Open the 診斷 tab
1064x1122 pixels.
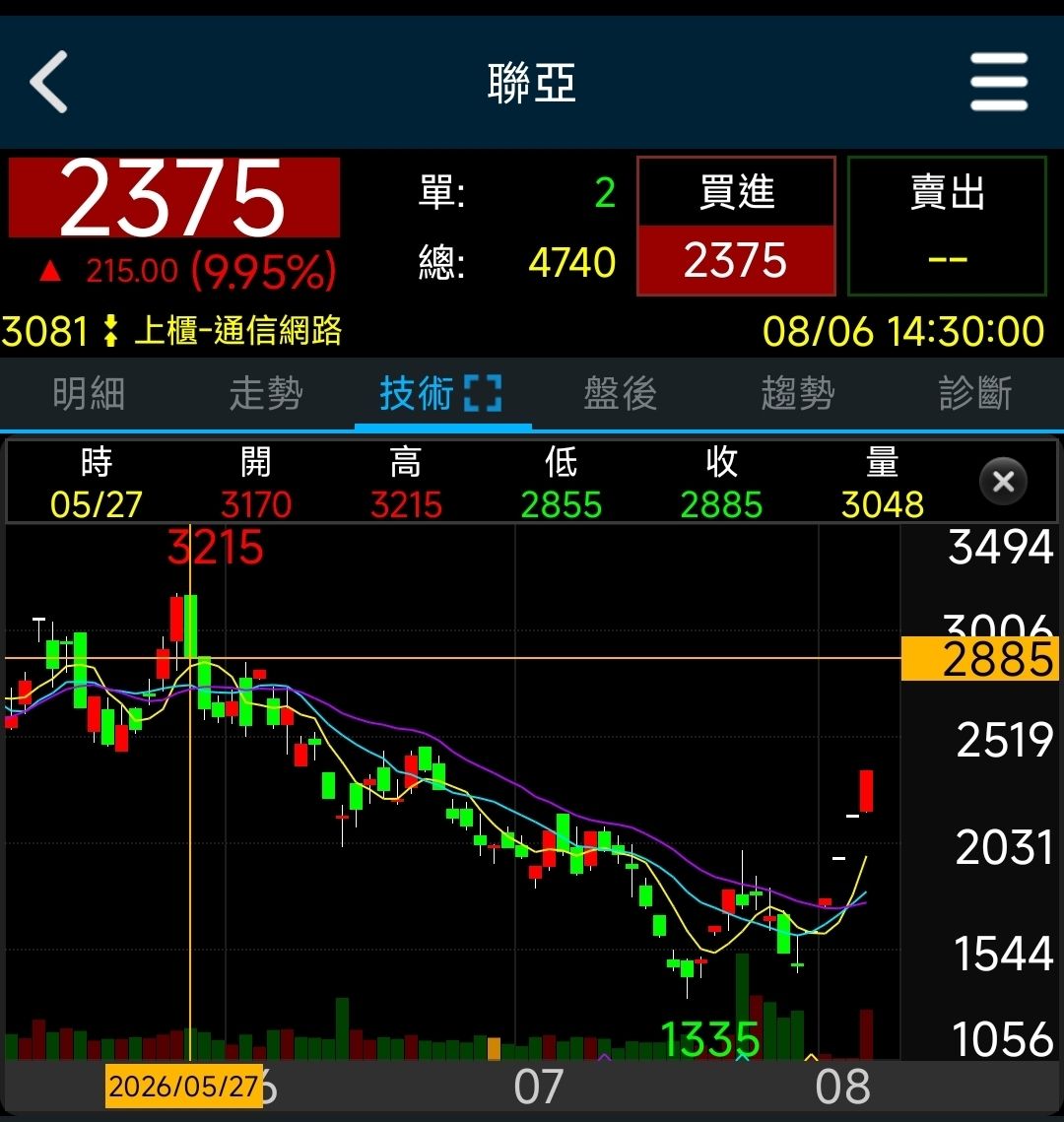pos(974,394)
